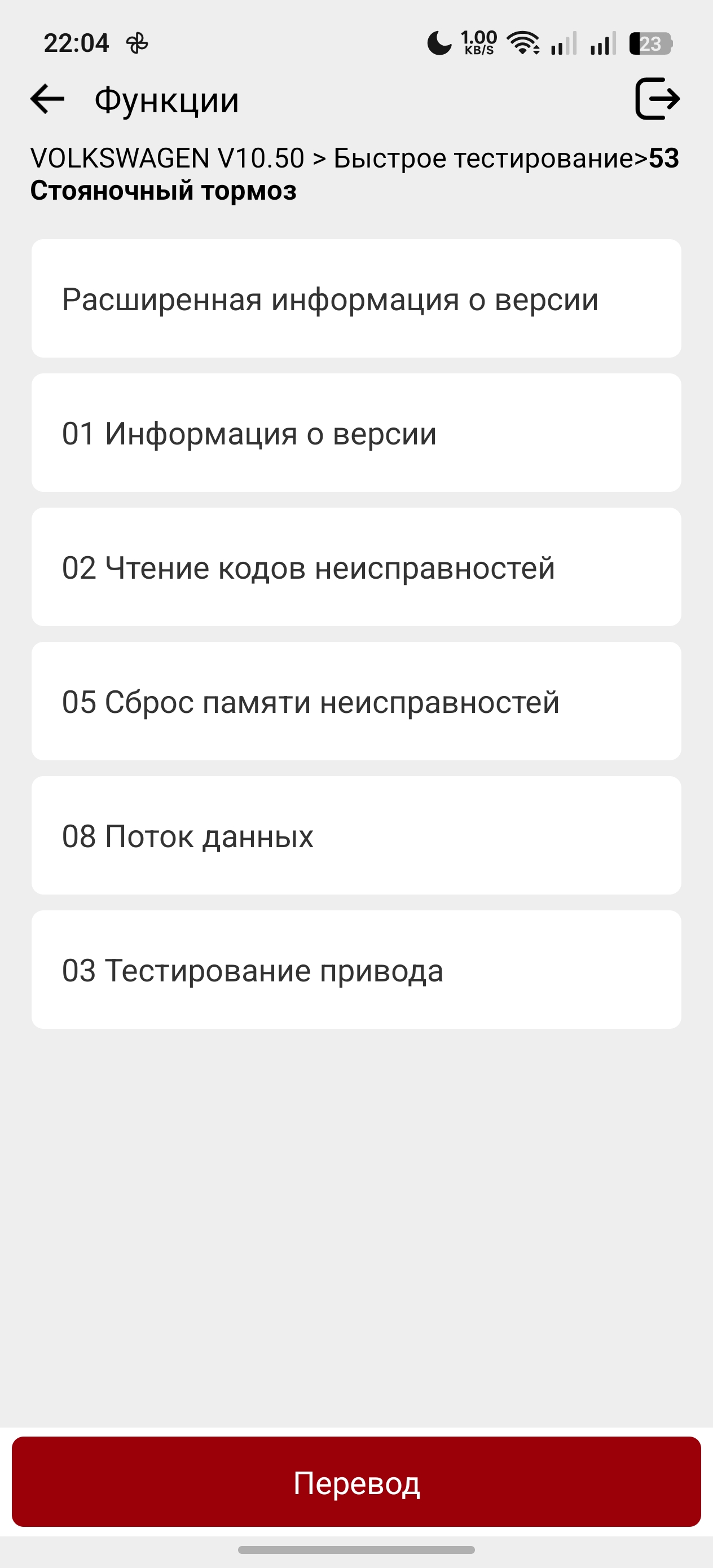Open 08 Поток данных
The height and width of the screenshot is (1568, 713).
click(x=356, y=835)
